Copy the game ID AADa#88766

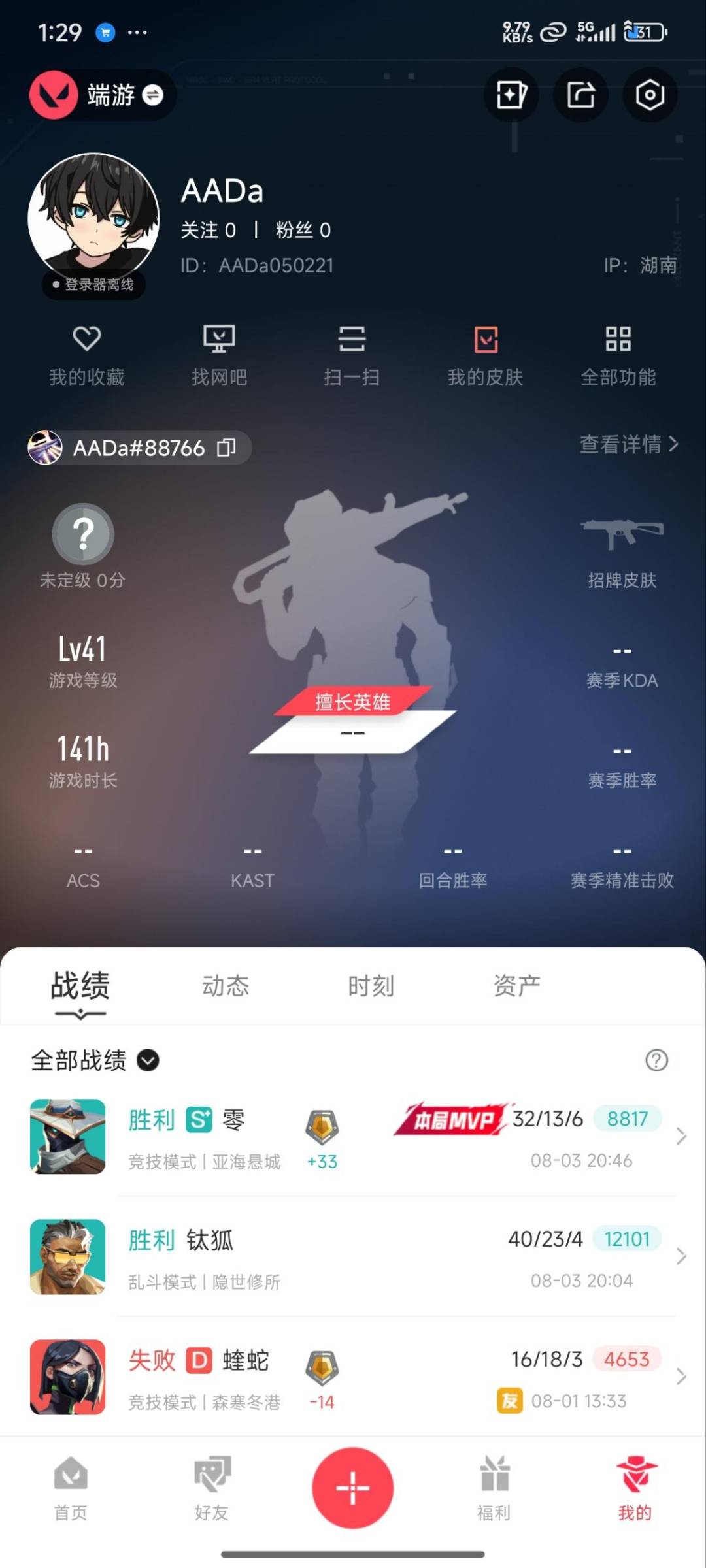(226, 448)
